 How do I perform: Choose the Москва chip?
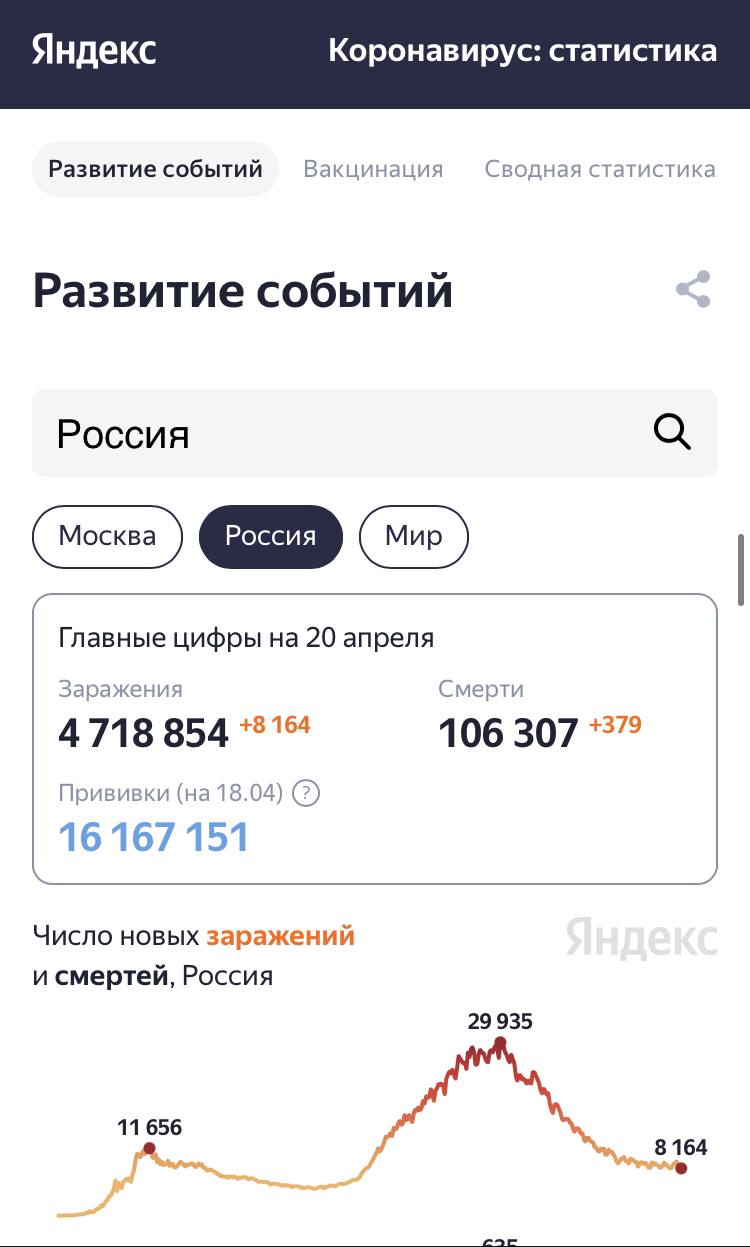point(108,536)
